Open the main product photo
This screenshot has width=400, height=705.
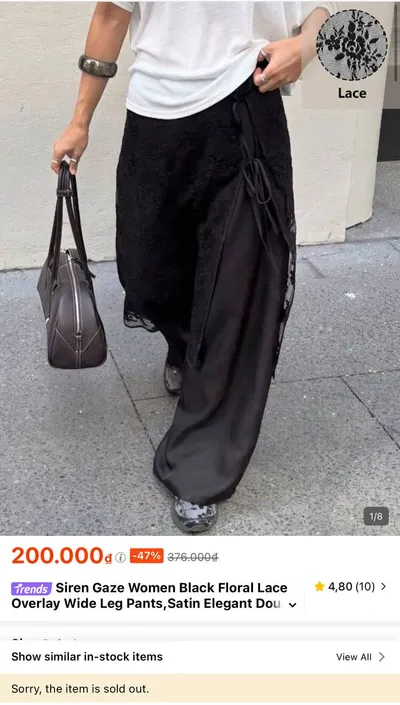click(x=200, y=268)
